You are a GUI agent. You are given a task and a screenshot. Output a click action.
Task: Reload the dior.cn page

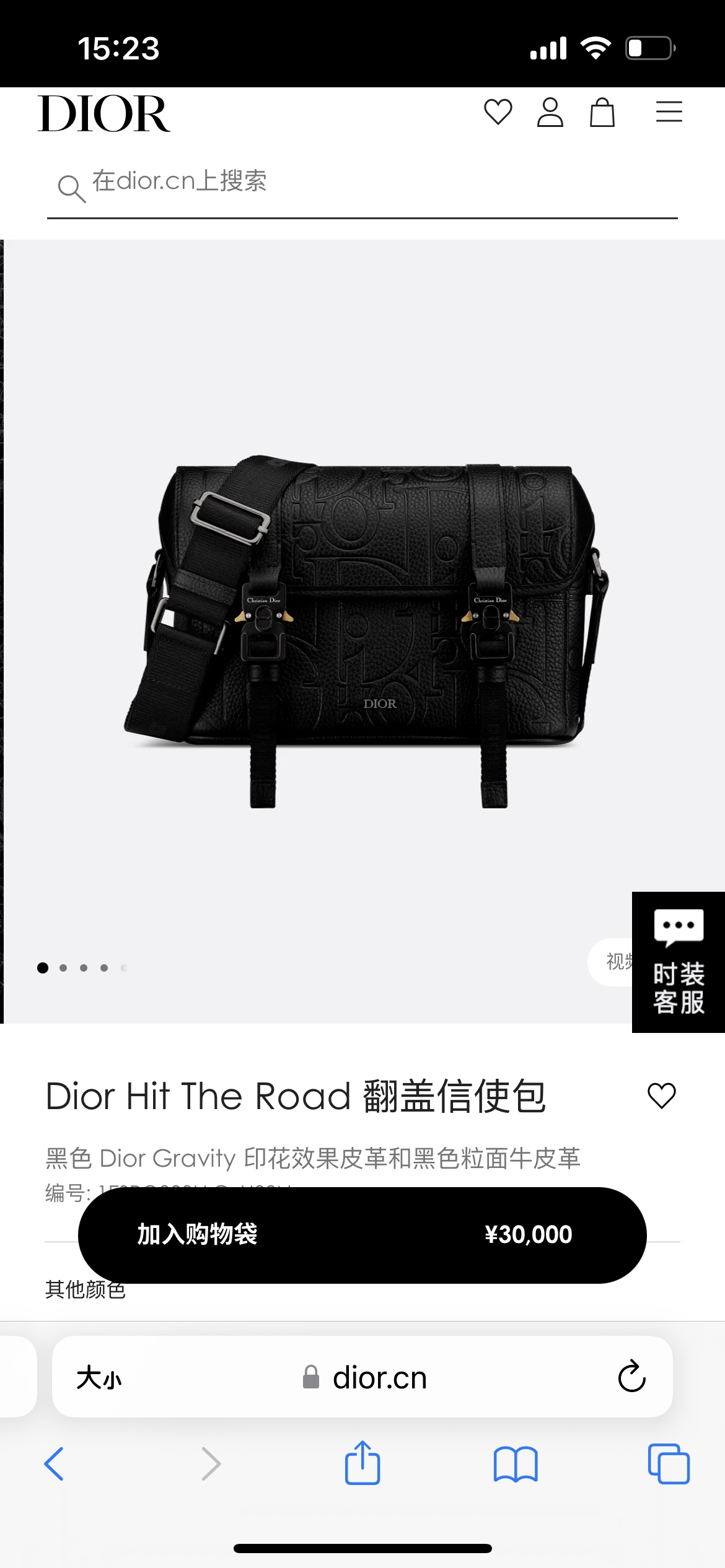(x=631, y=1377)
